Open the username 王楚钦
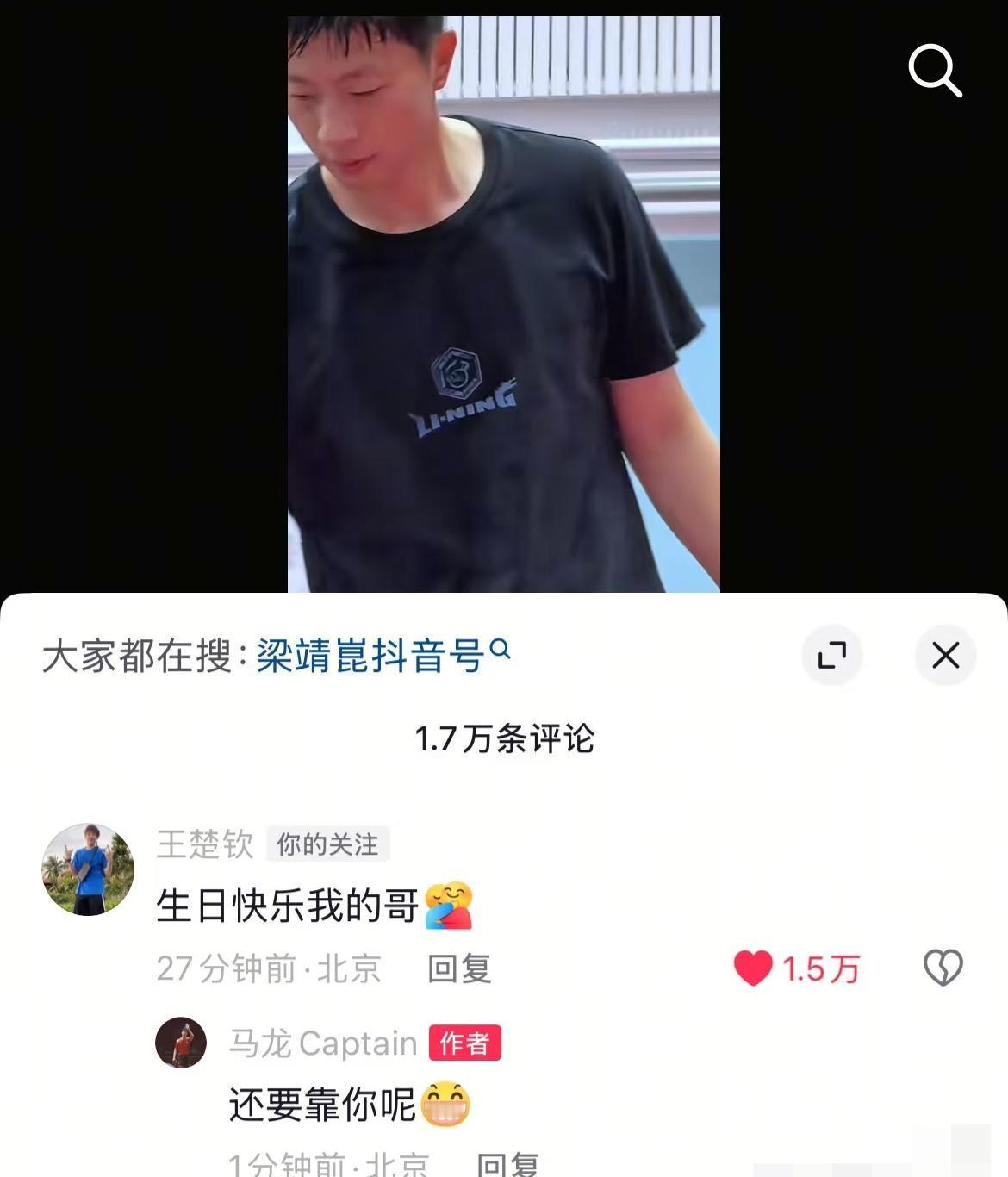Viewport: 1008px width, 1177px height. coord(205,844)
